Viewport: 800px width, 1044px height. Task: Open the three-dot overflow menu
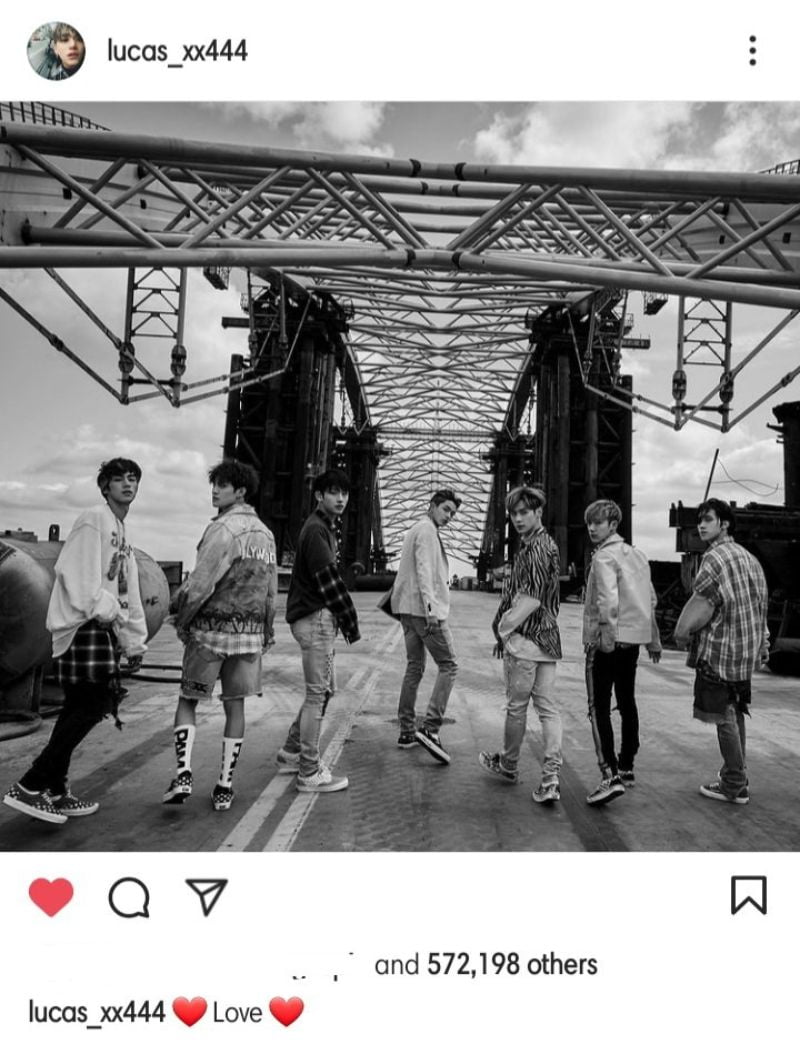(x=752, y=51)
